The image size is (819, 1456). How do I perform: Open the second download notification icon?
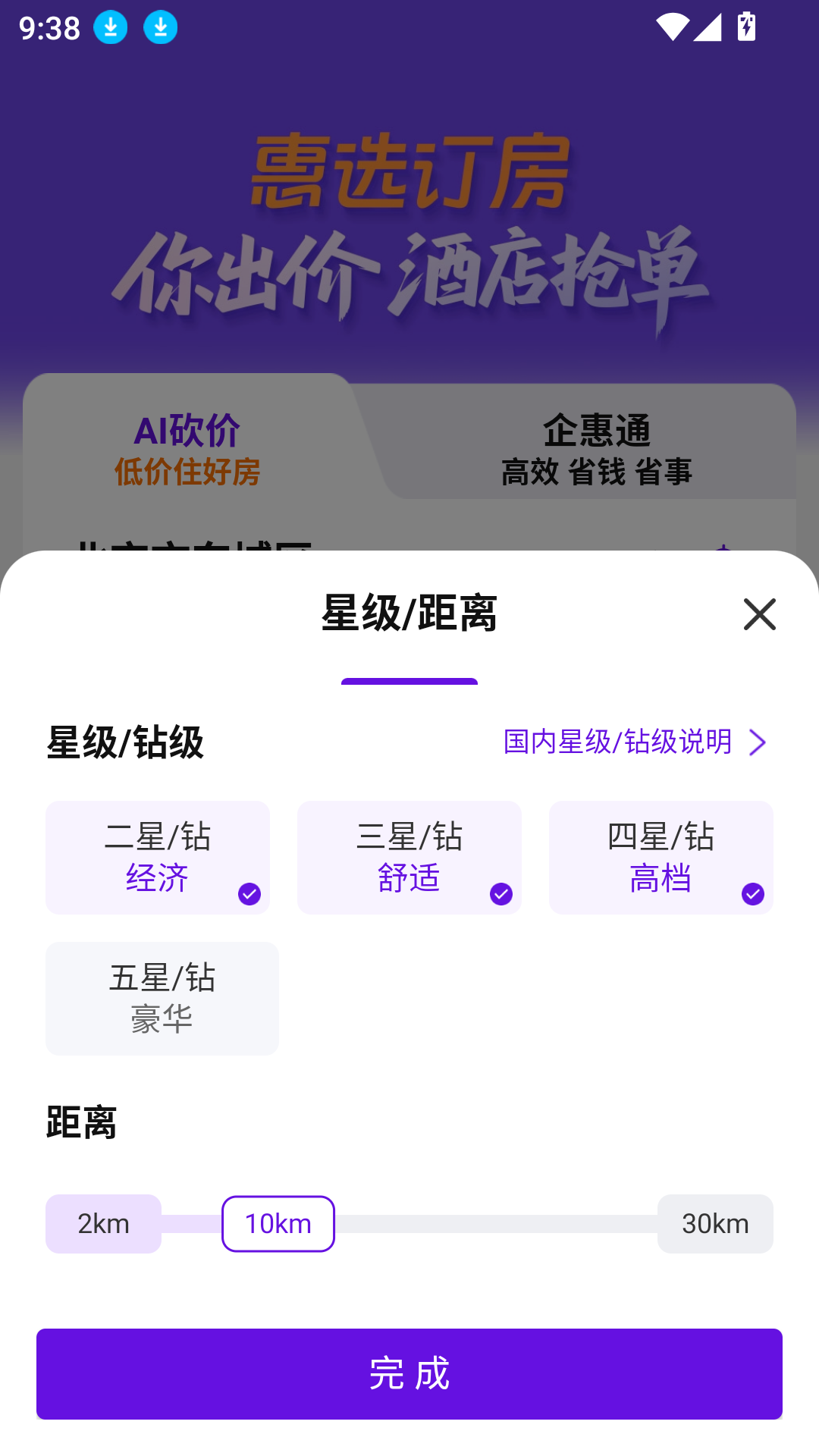click(x=160, y=28)
